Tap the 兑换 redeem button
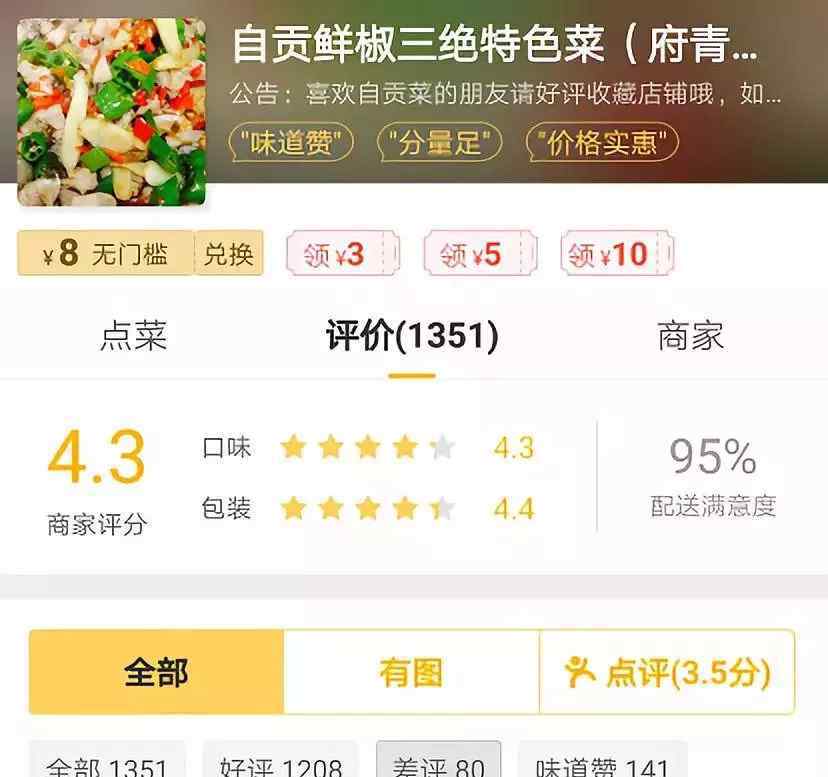Viewport: 828px width, 777px height. click(229, 253)
